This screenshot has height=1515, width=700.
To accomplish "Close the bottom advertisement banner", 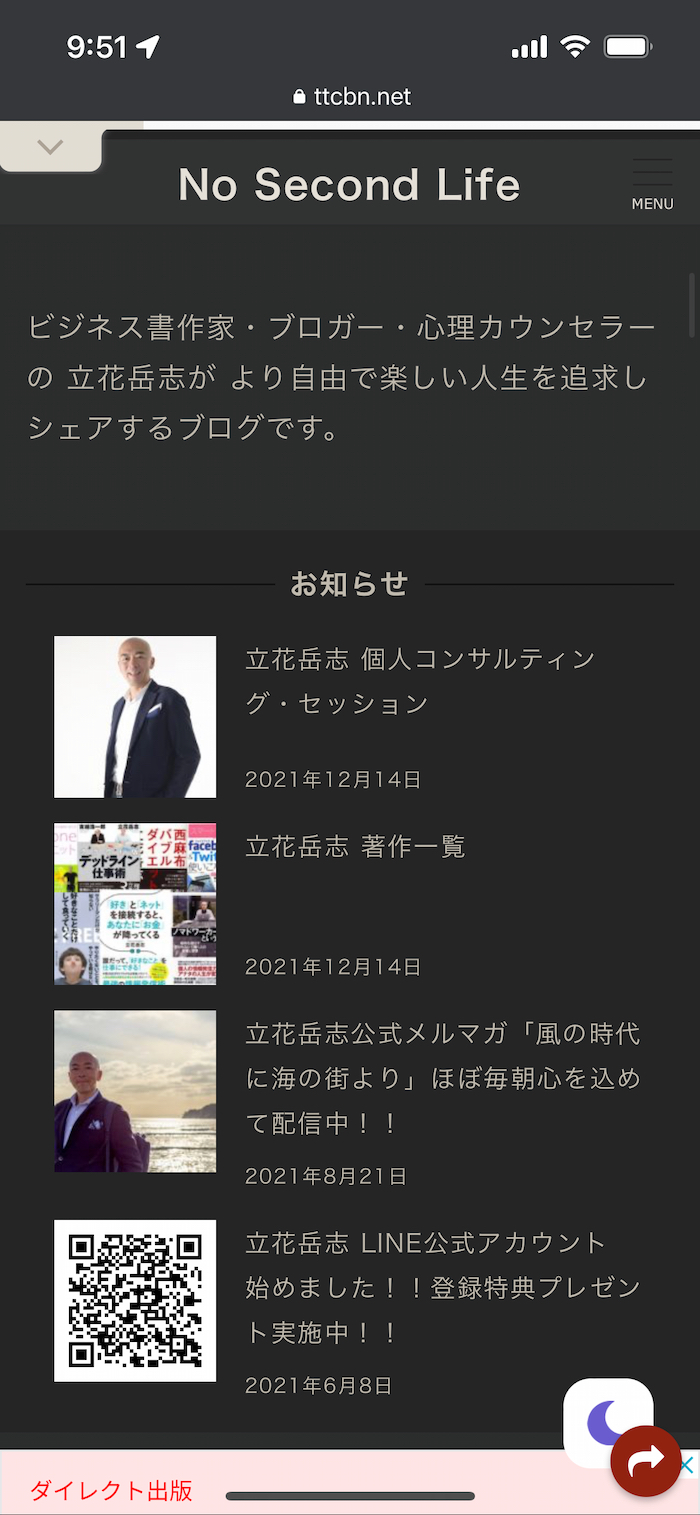I will tap(687, 1465).
